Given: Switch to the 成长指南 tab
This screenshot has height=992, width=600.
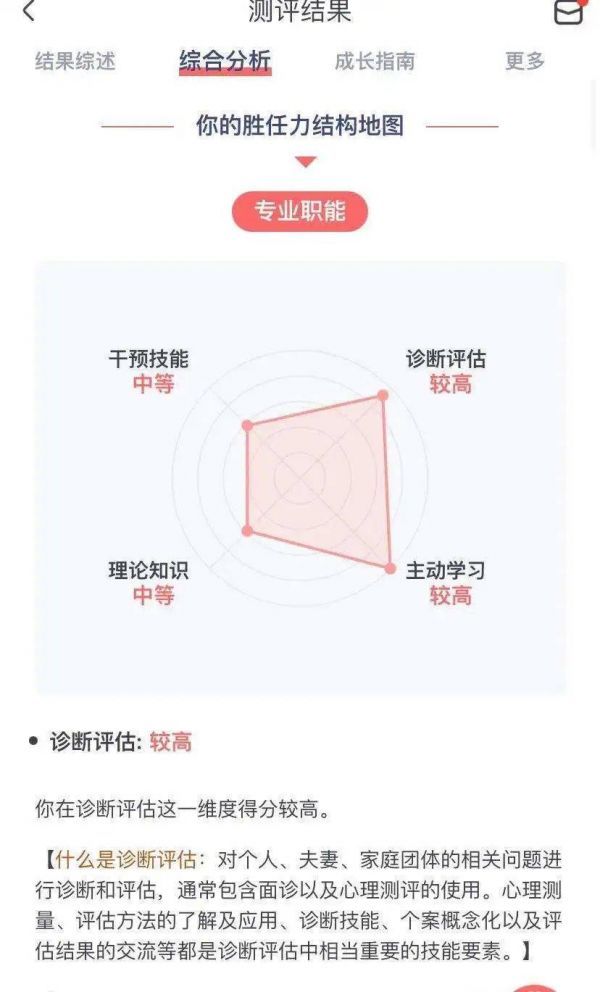Looking at the screenshot, I should coord(374,61).
